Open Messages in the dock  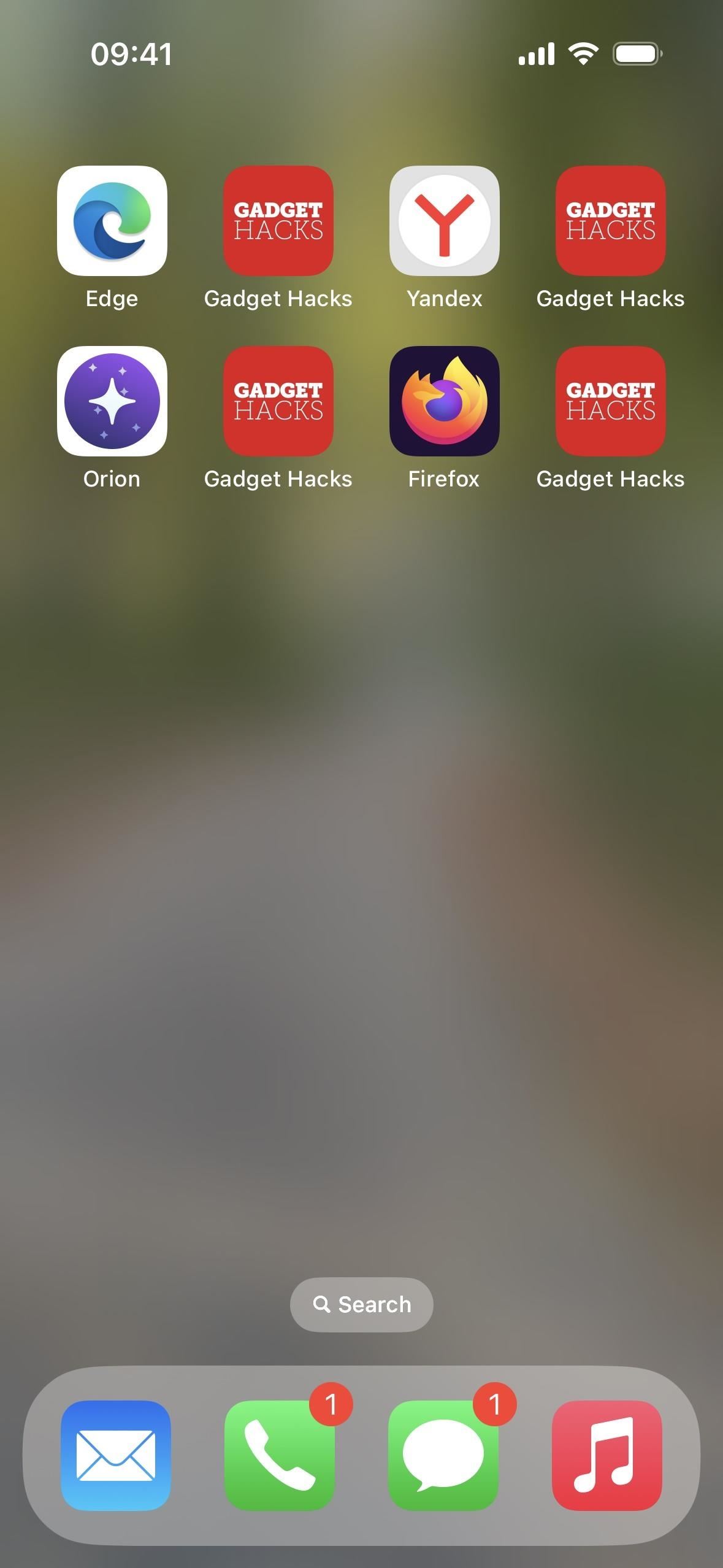[443, 1455]
